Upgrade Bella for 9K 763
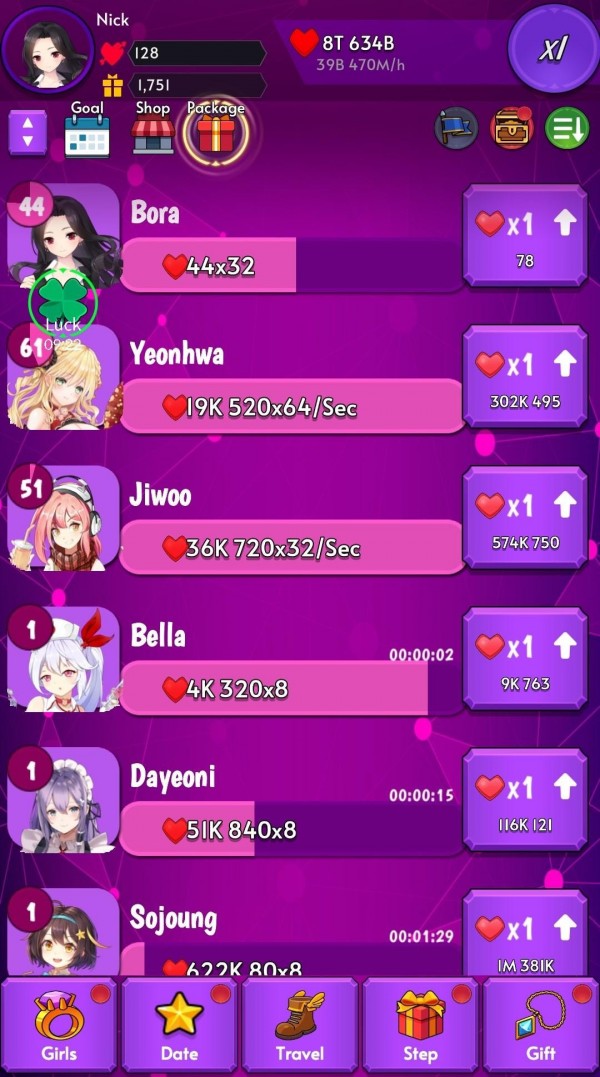Screen dimensions: 600x1077 point(525,660)
